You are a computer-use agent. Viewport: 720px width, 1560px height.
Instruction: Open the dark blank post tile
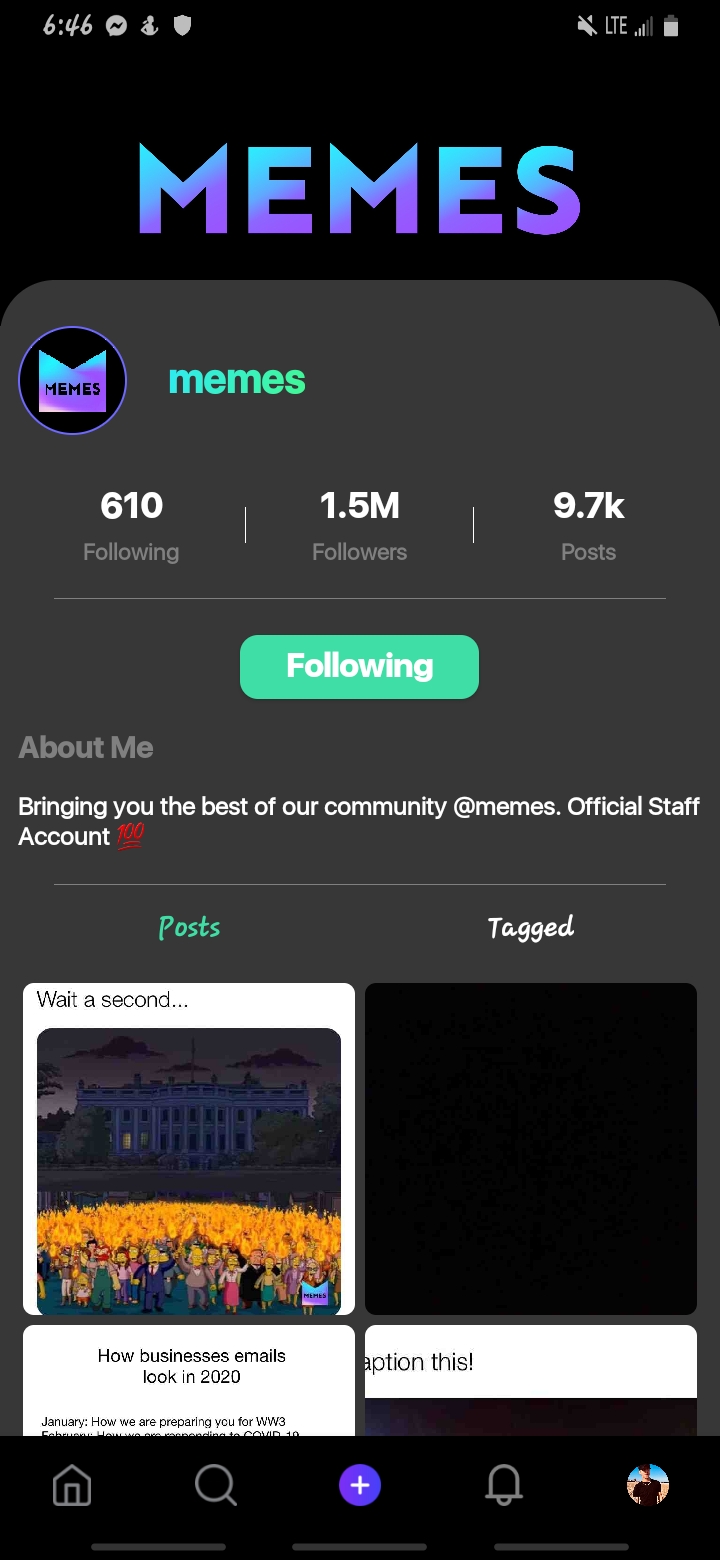(x=530, y=1150)
